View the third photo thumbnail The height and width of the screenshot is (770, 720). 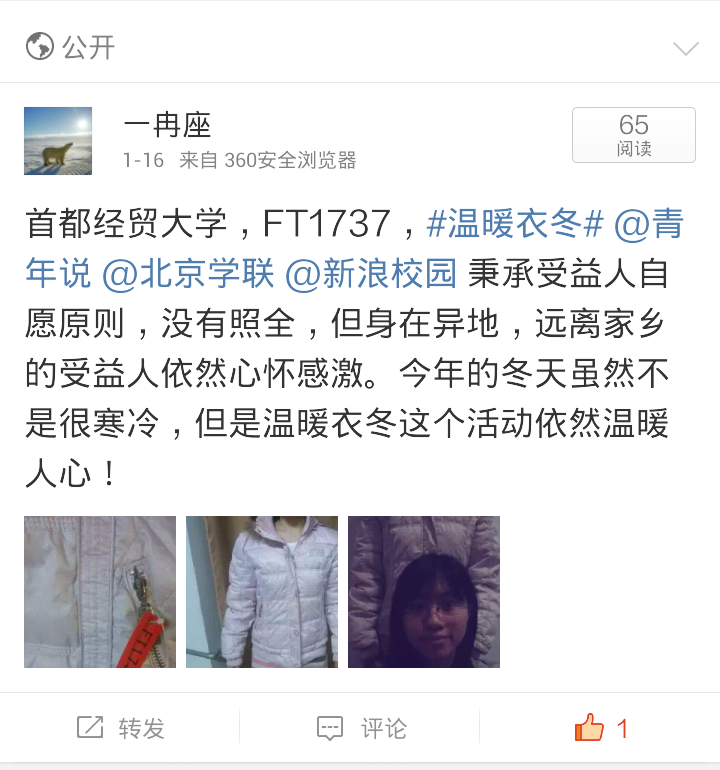(424, 592)
